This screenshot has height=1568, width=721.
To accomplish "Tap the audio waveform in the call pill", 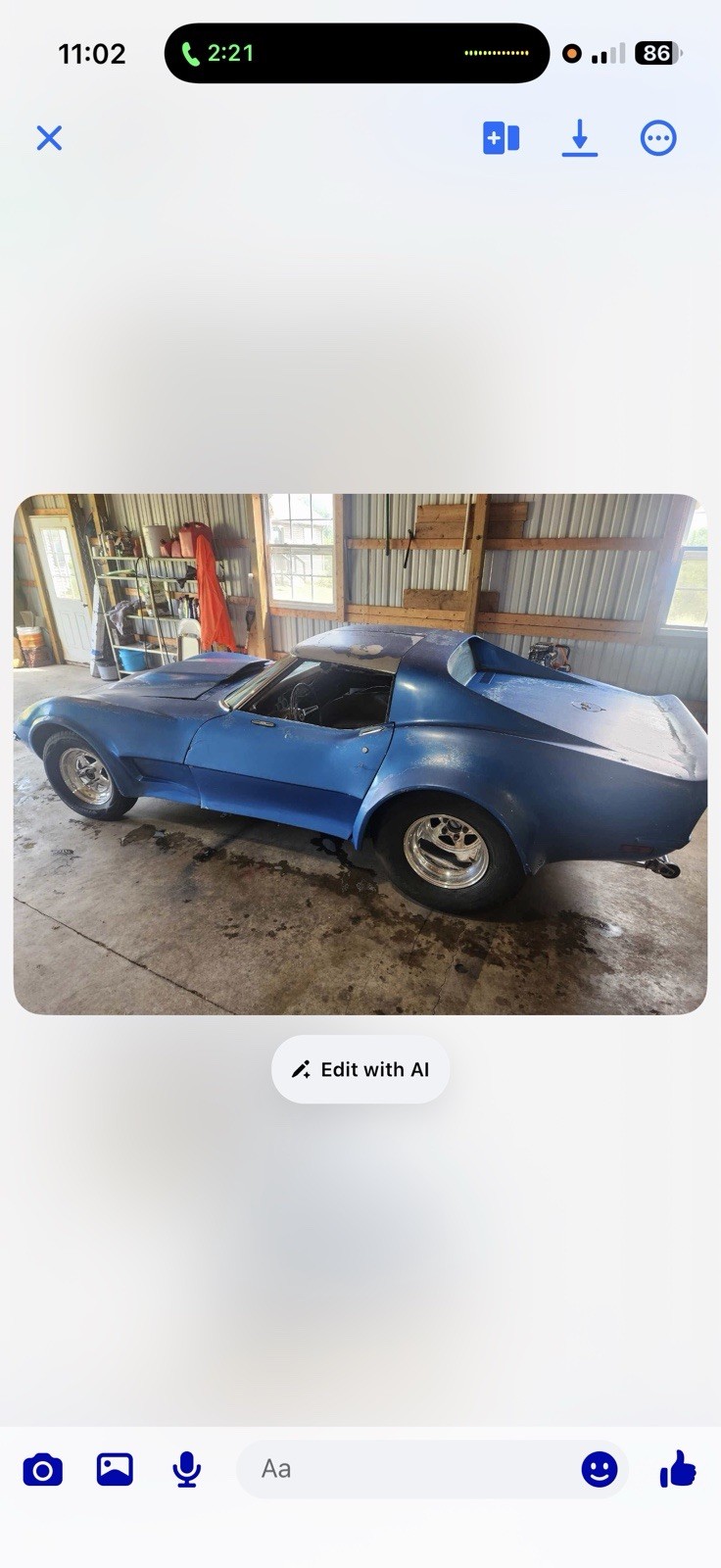I will pos(495,54).
